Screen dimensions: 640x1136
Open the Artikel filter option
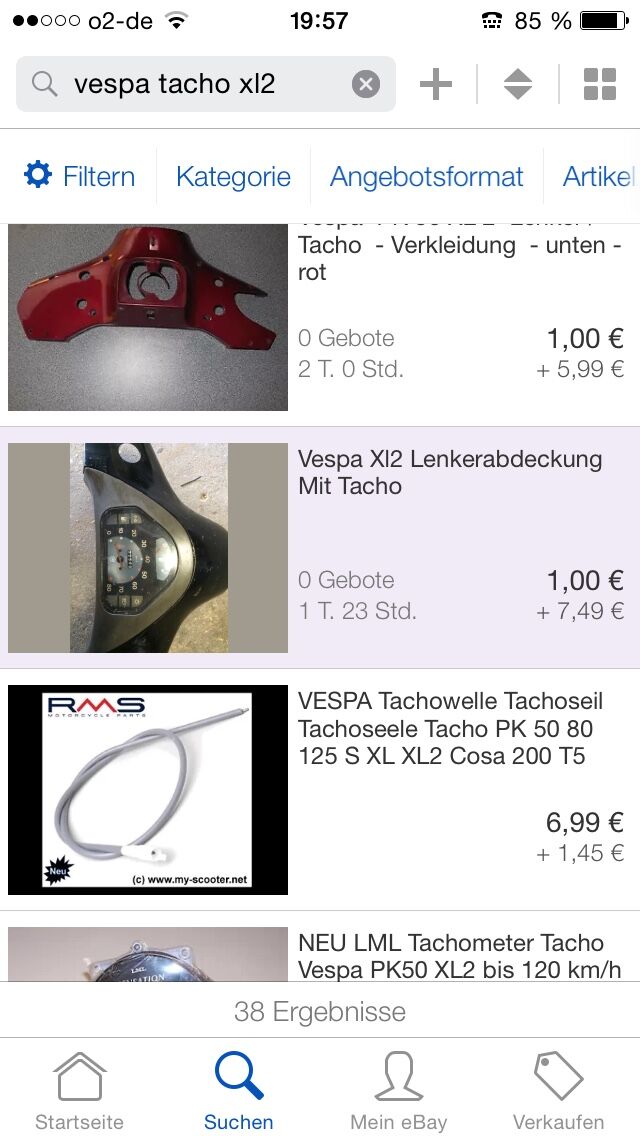pyautogui.click(x=598, y=177)
